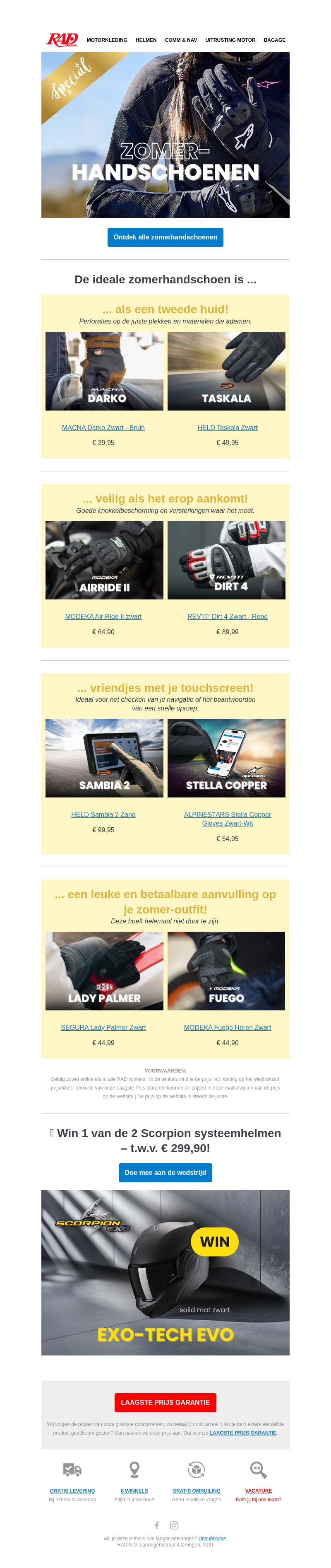Open the red LAAGSTE PRIJS GARANTIE button
The width and height of the screenshot is (331, 1568).
[165, 1402]
